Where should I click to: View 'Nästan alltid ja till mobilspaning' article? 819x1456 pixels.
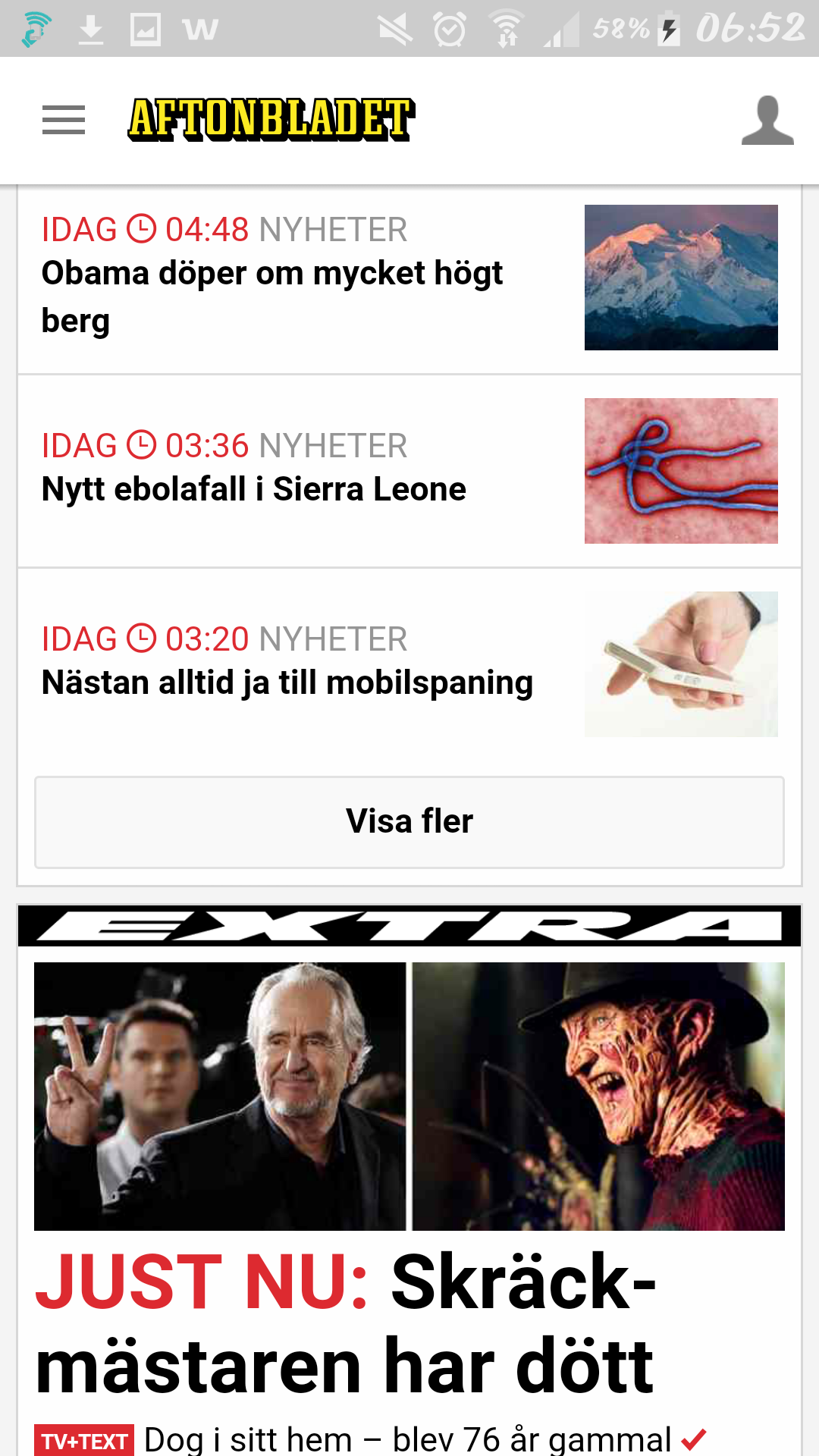click(x=287, y=682)
